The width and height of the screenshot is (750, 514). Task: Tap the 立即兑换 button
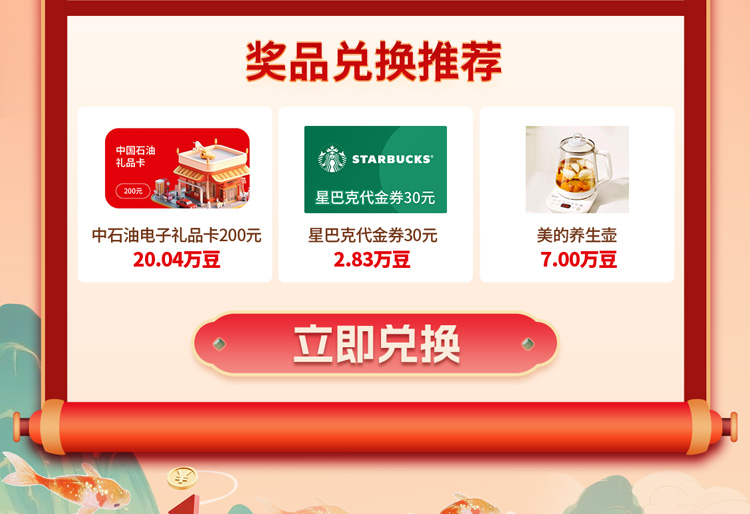point(375,344)
